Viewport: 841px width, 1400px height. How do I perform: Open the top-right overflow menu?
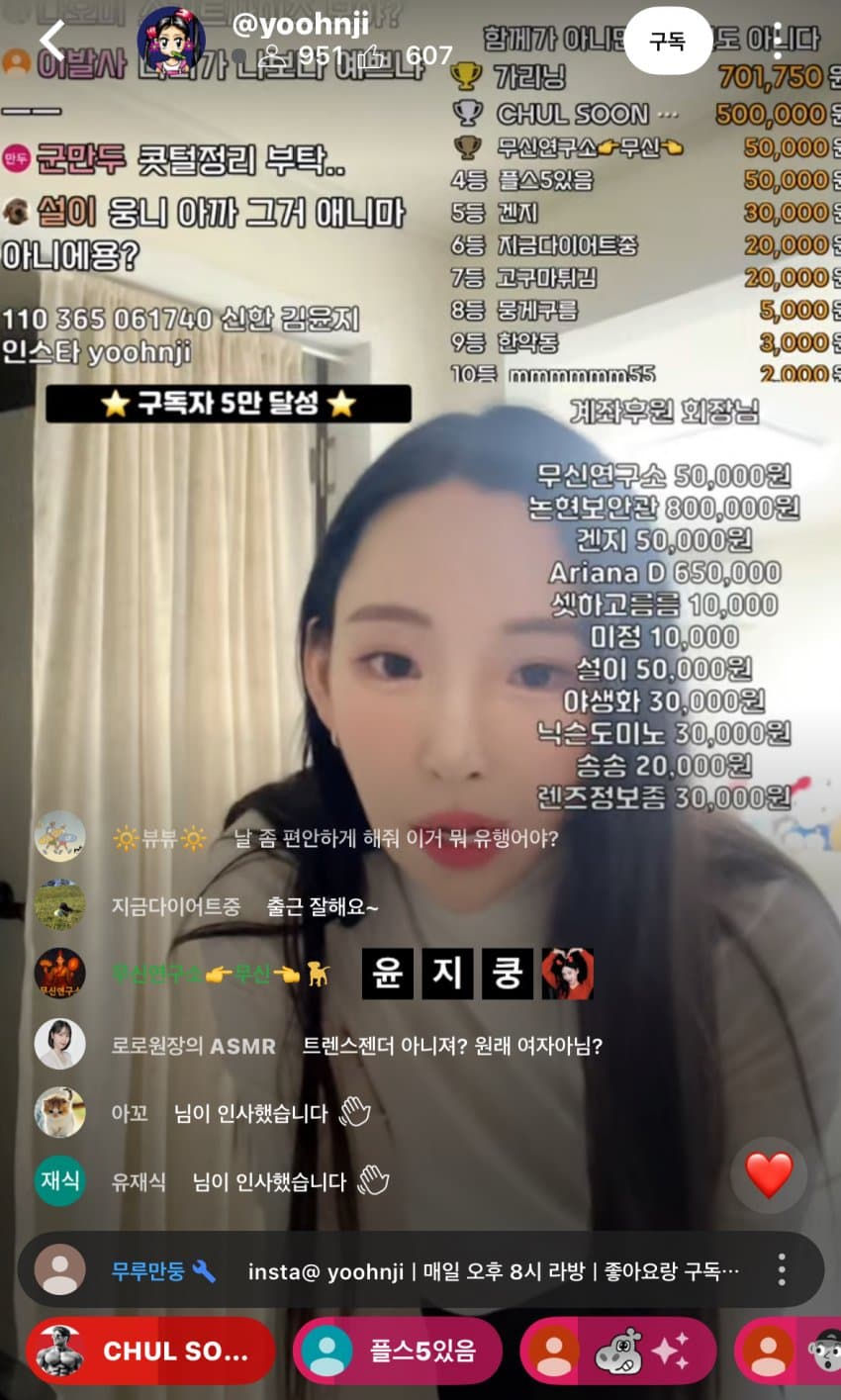[779, 42]
